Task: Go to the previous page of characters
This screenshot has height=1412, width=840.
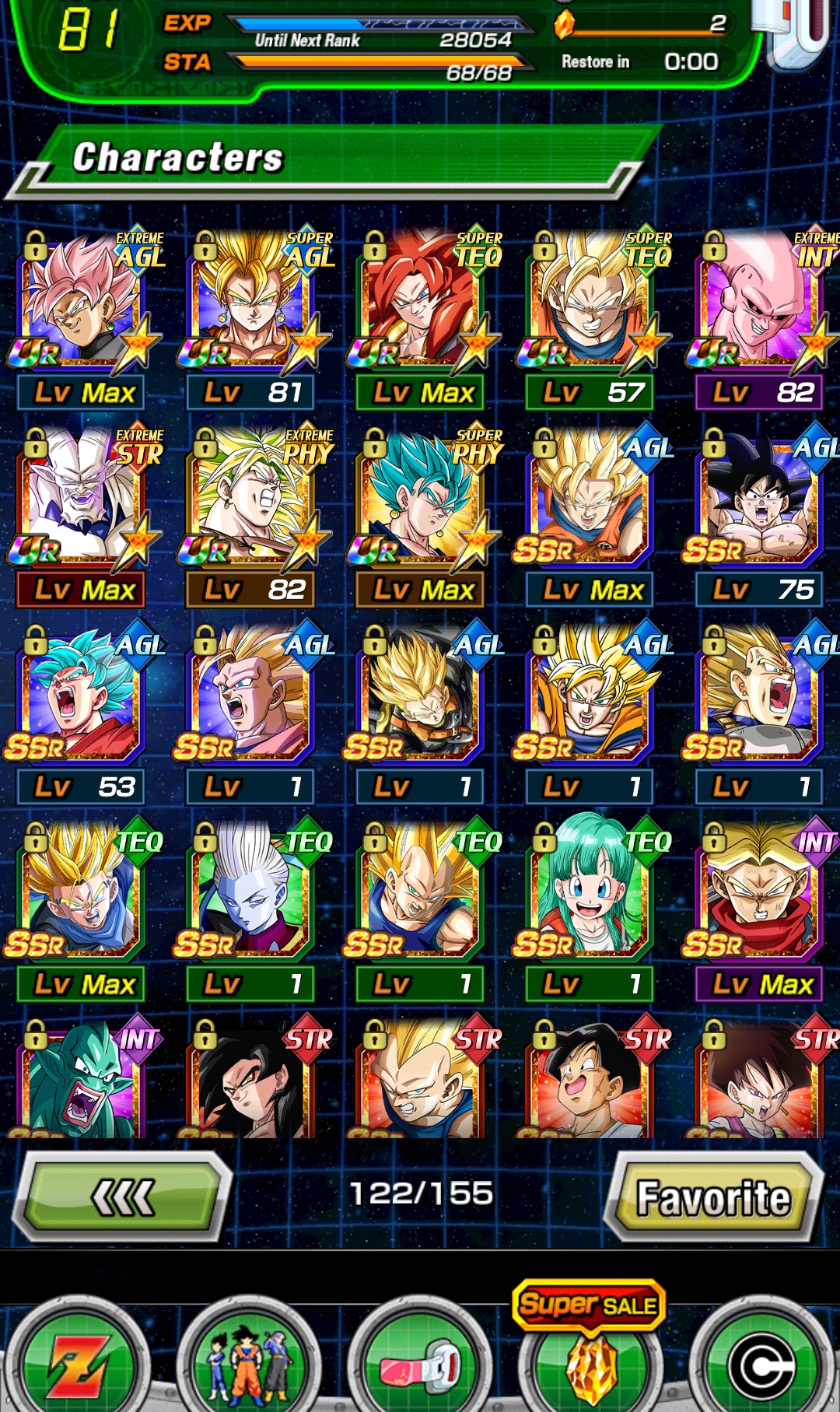Action: 123,1197
